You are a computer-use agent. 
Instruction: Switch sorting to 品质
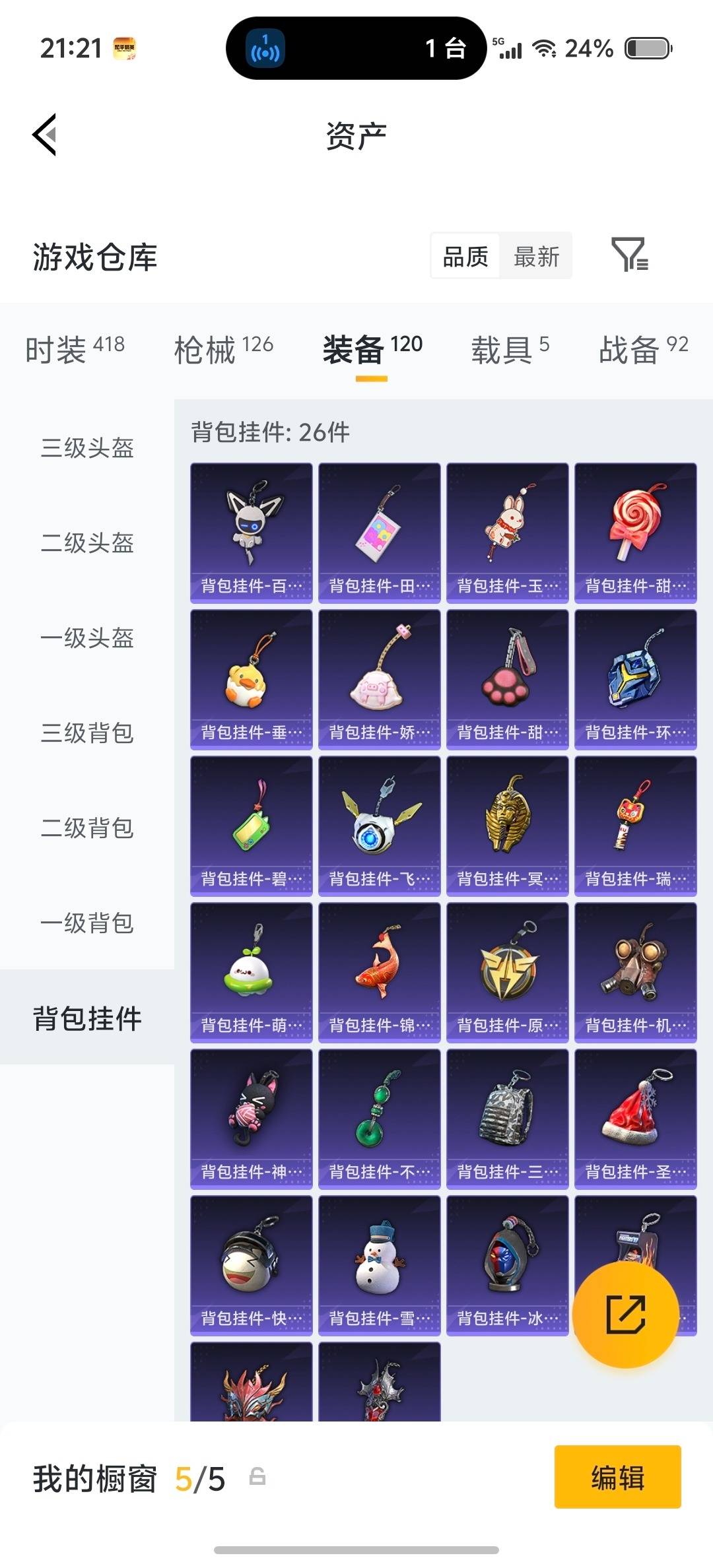[x=465, y=256]
